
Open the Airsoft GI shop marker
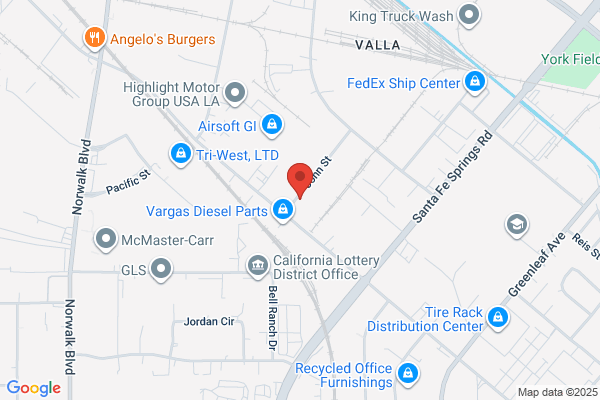[272, 126]
